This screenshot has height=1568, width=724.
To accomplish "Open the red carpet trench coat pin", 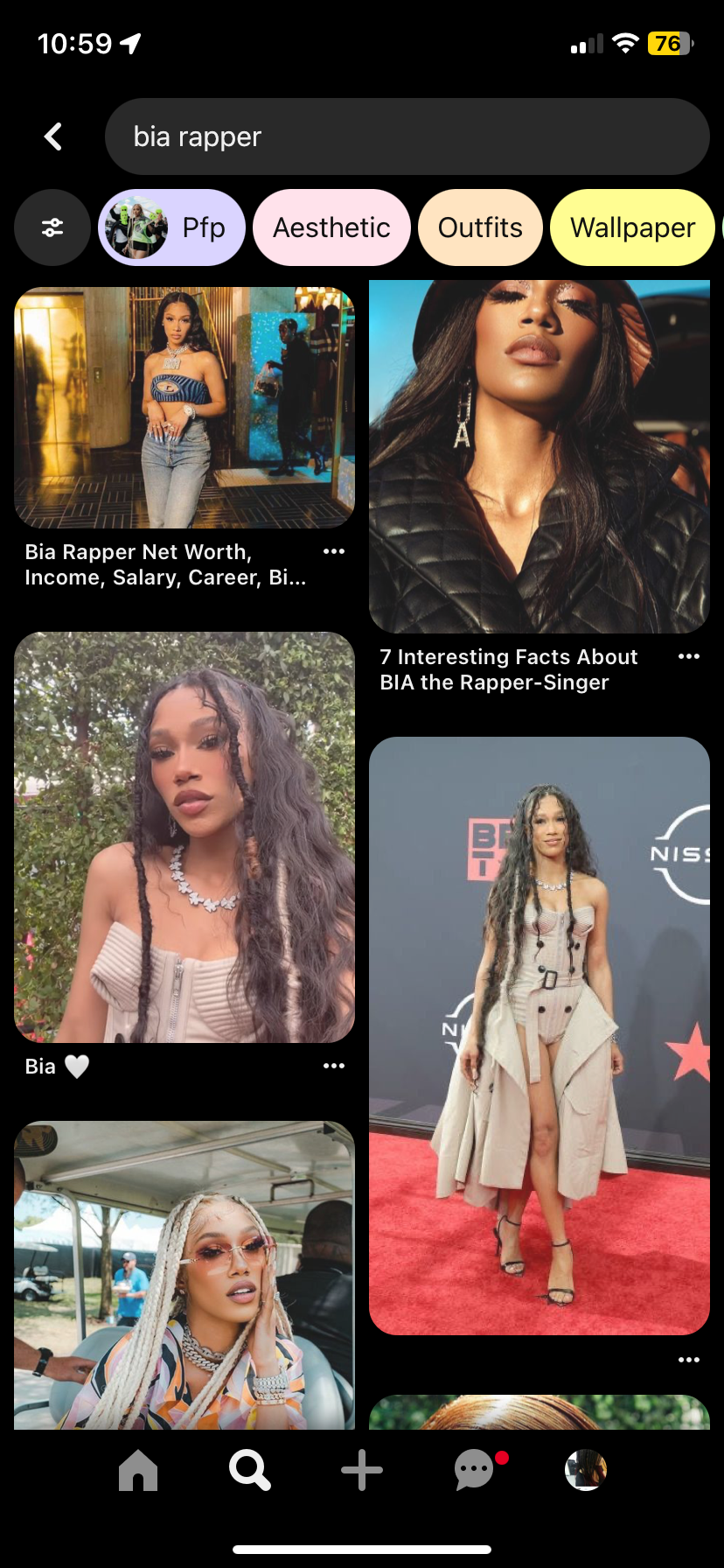I will [539, 1035].
